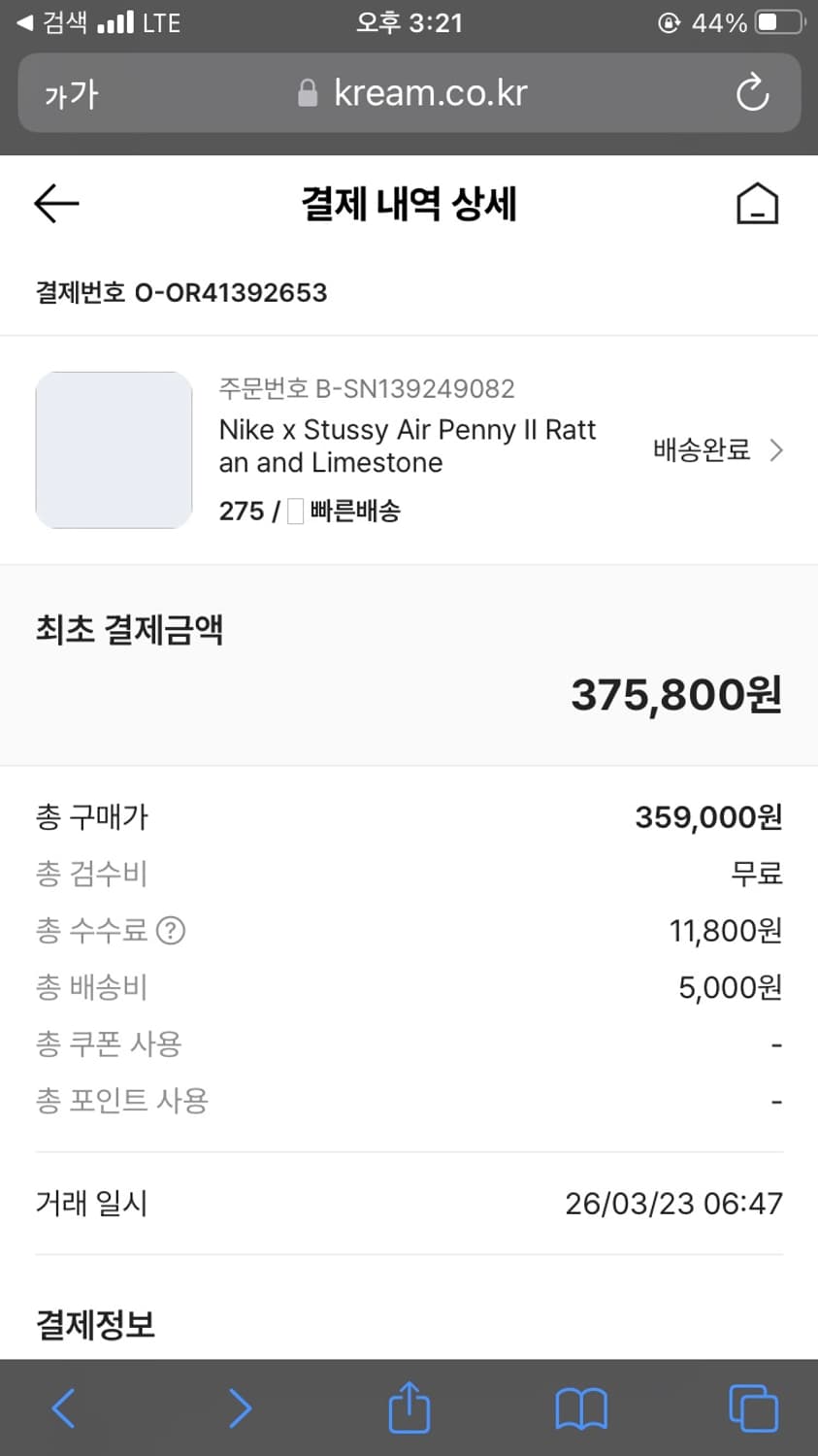Tap the fee info question mark next to 총 수수료

173,930
